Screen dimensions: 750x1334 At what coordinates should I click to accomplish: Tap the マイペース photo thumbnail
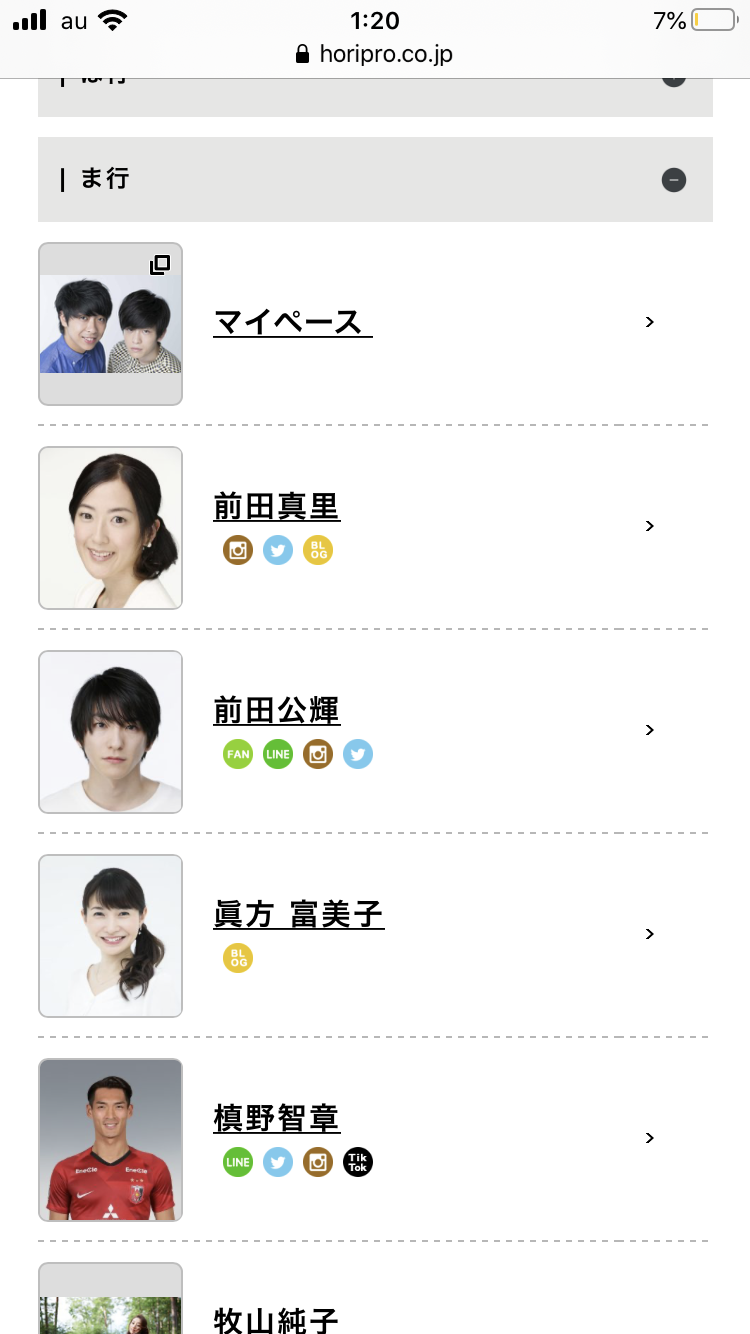click(110, 324)
